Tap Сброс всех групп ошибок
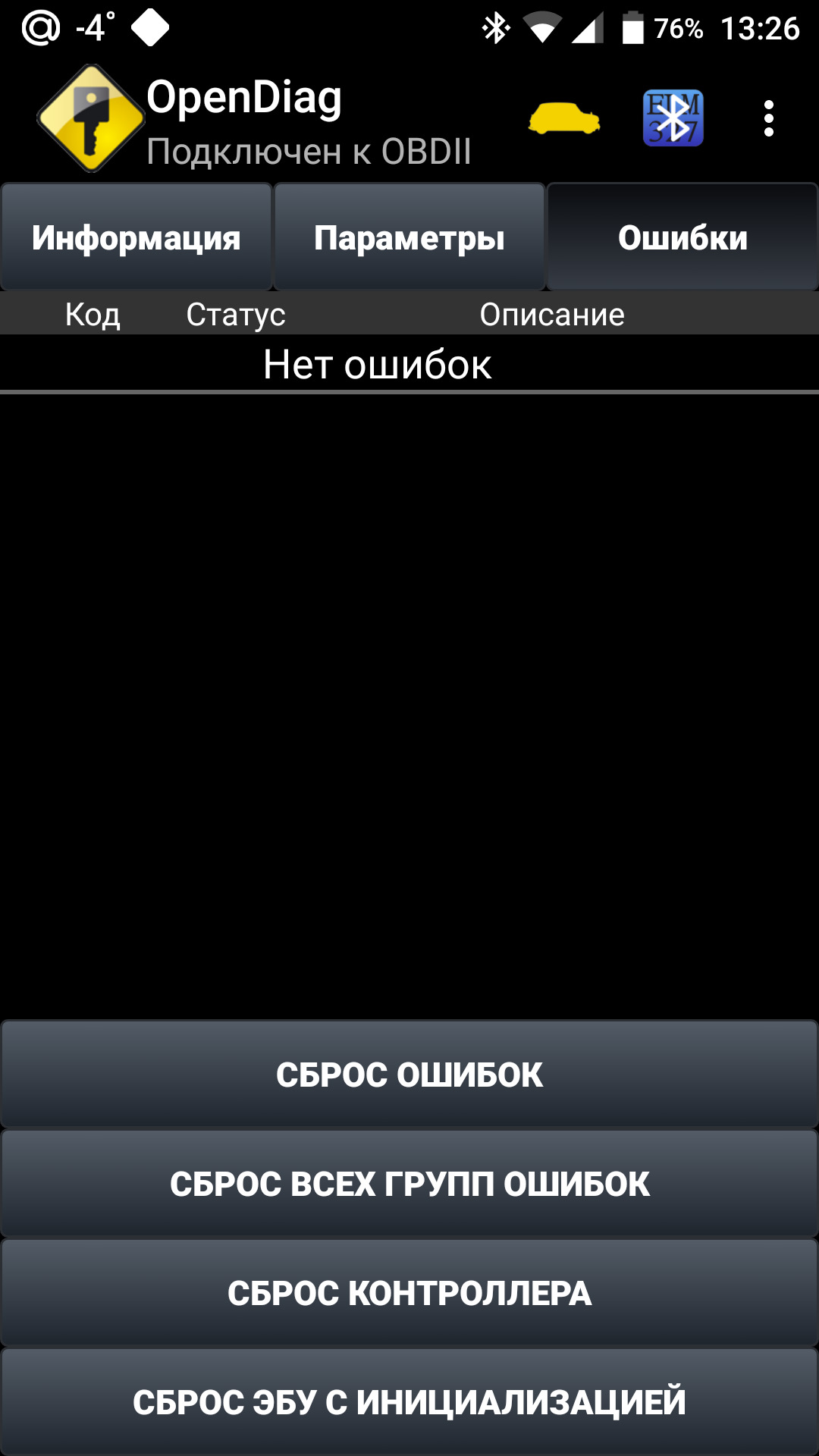The width and height of the screenshot is (819, 1456). point(409,1183)
